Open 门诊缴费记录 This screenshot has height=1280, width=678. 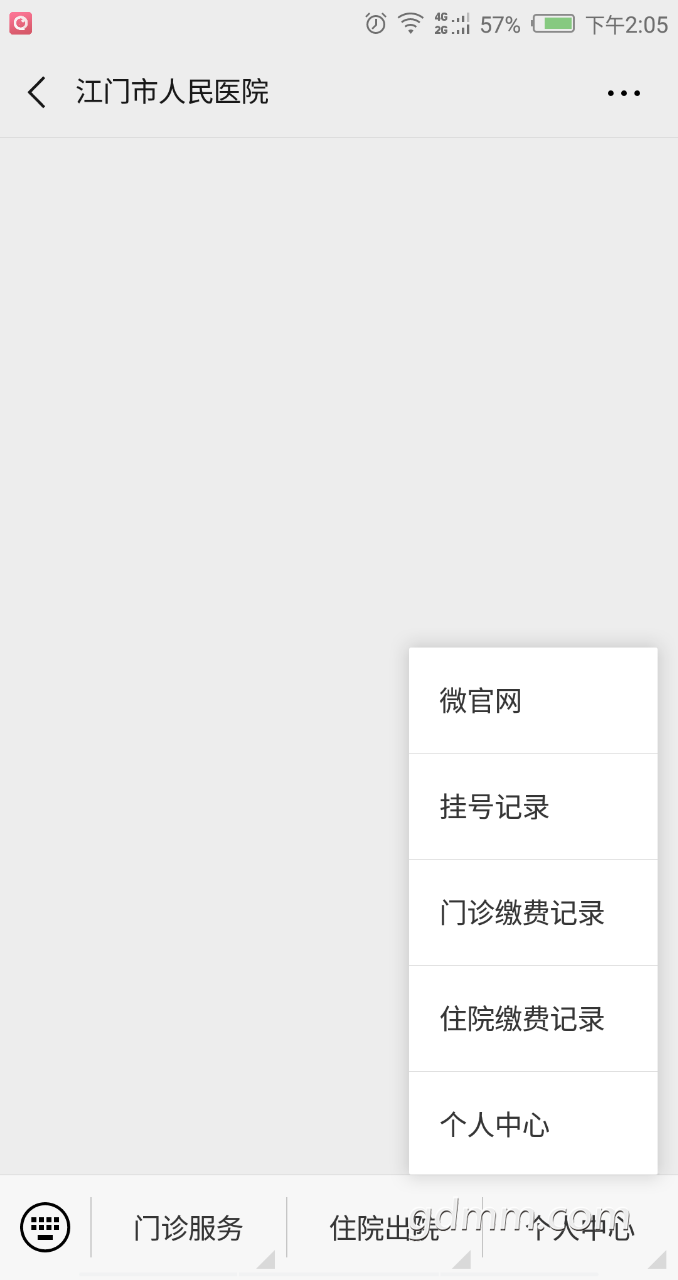pos(532,913)
